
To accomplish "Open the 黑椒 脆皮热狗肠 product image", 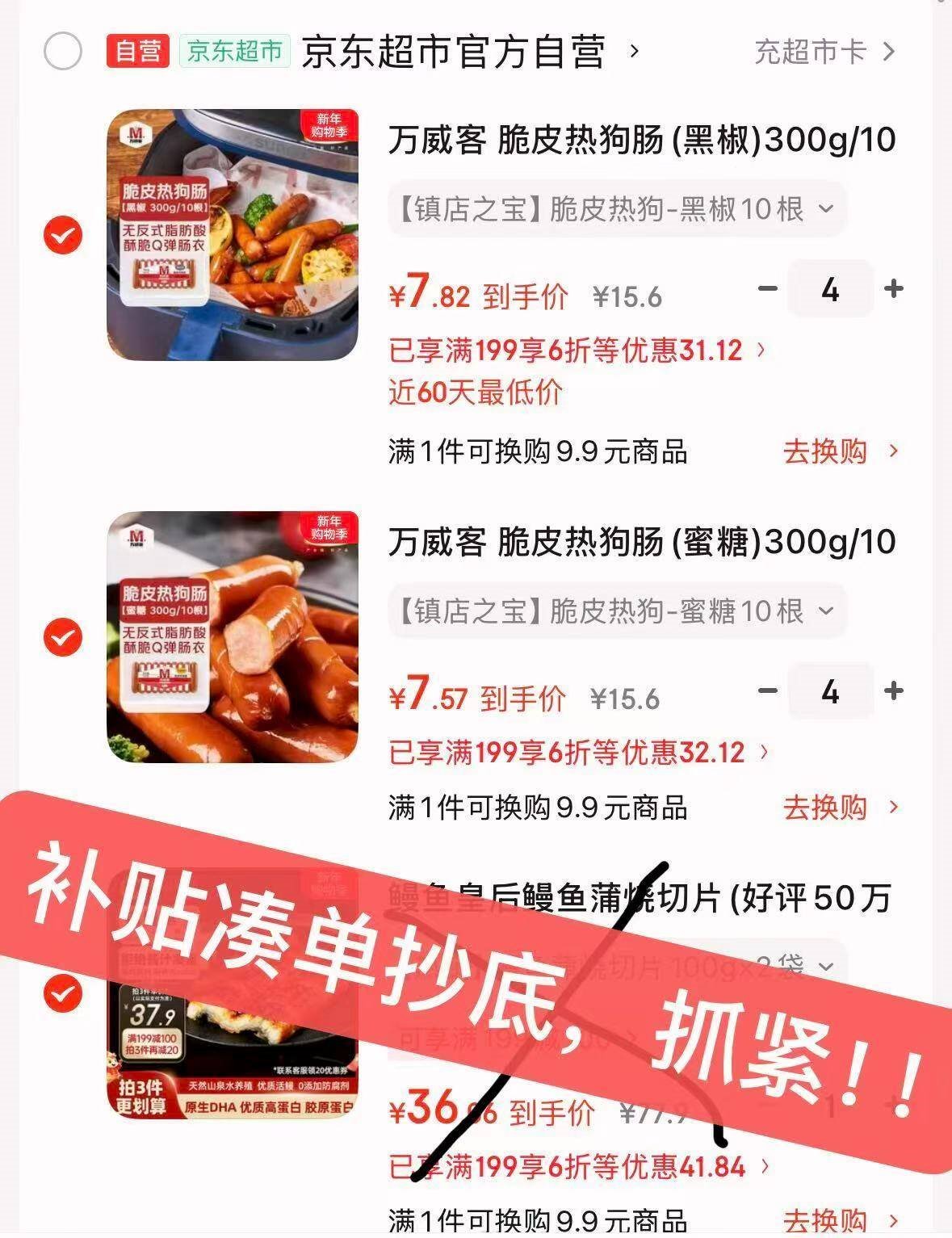I will (233, 234).
